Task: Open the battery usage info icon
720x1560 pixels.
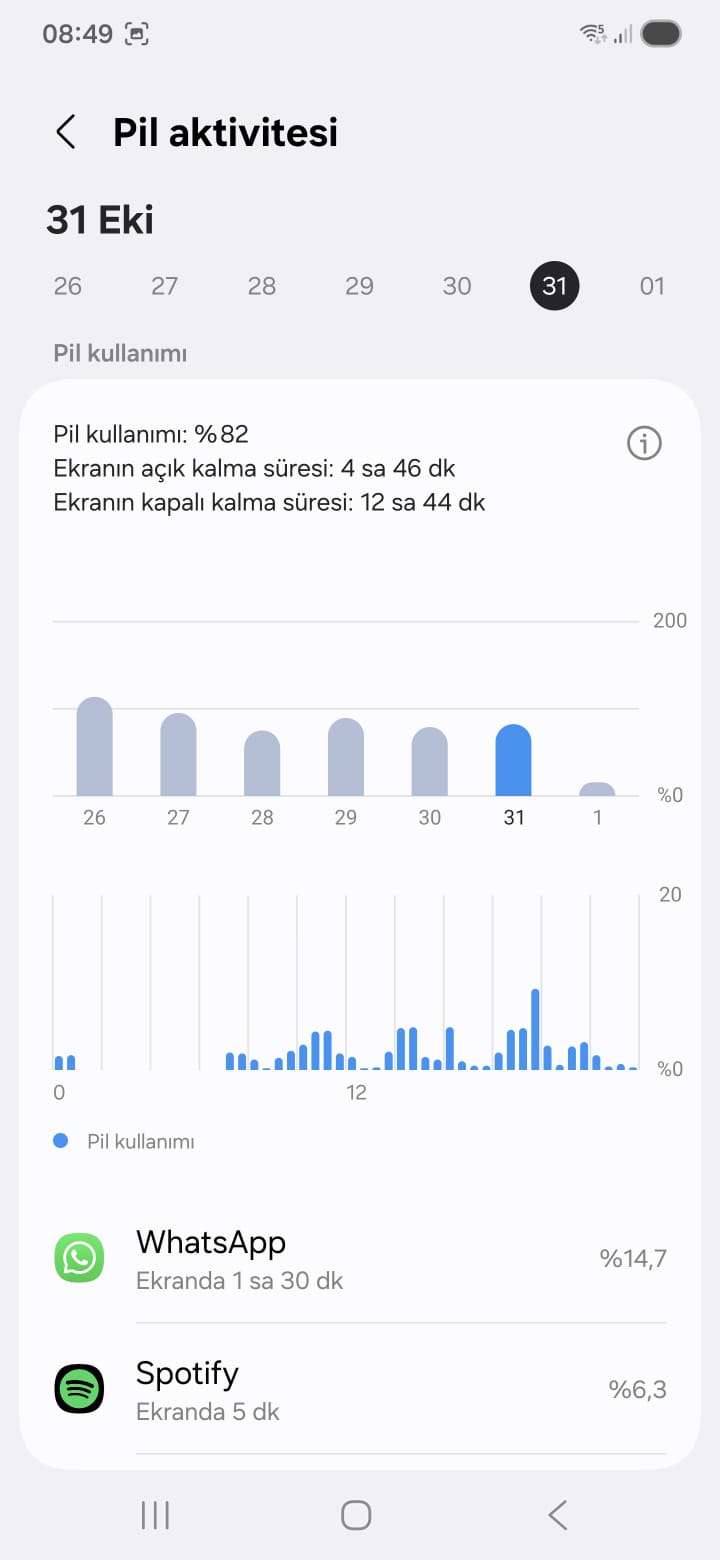Action: click(x=644, y=442)
